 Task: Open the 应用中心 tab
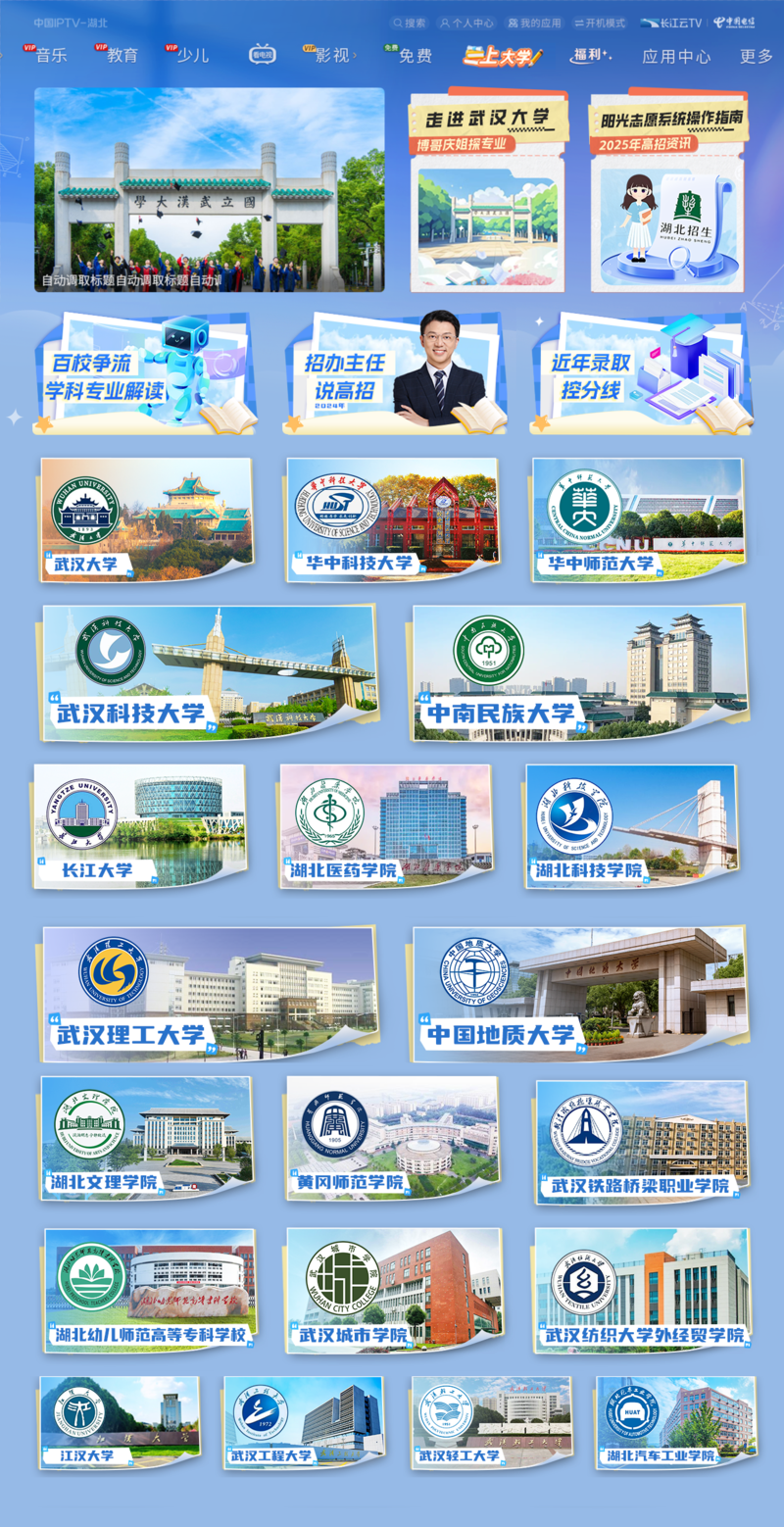[676, 57]
